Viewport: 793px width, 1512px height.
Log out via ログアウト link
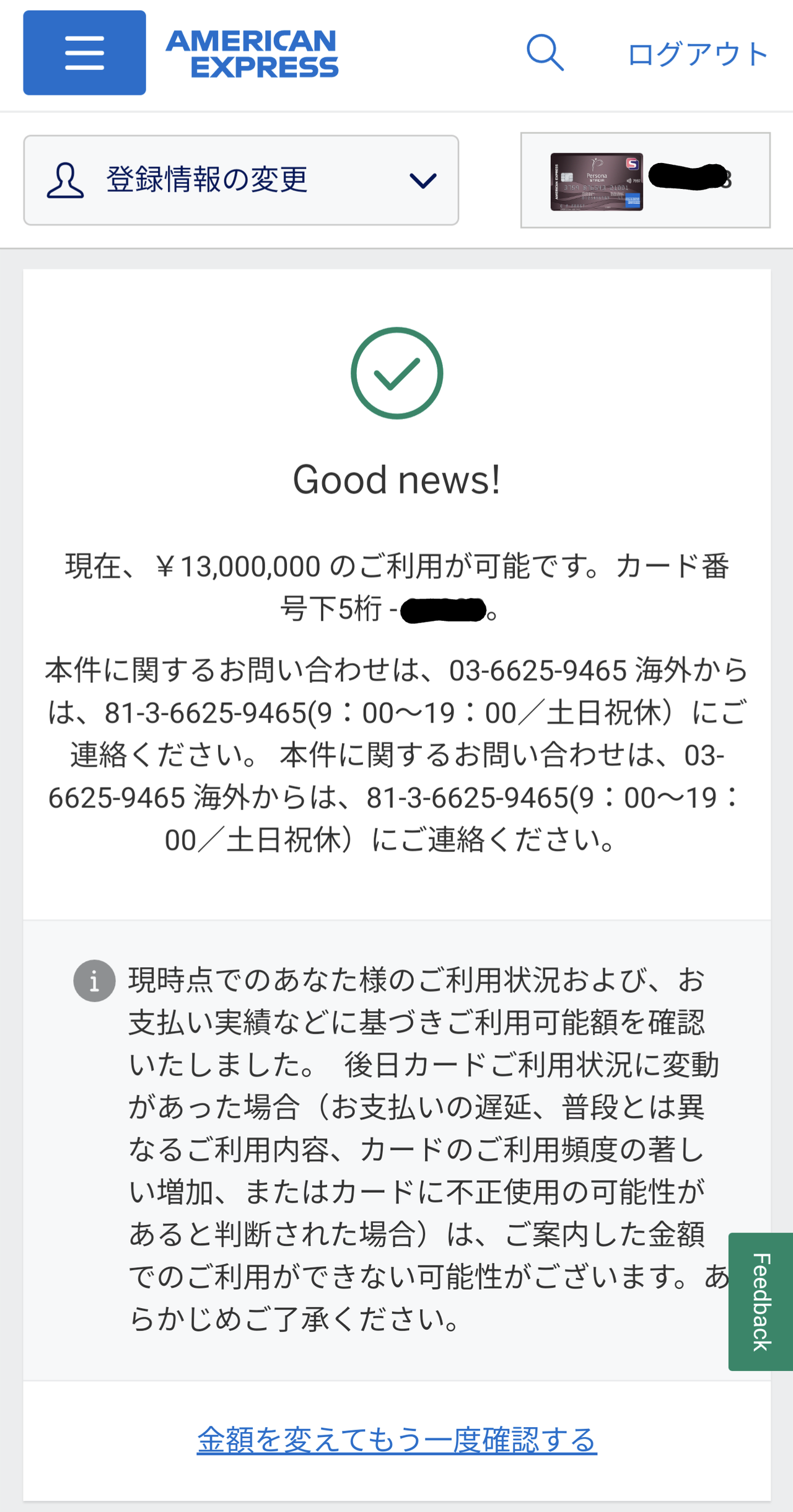point(697,54)
